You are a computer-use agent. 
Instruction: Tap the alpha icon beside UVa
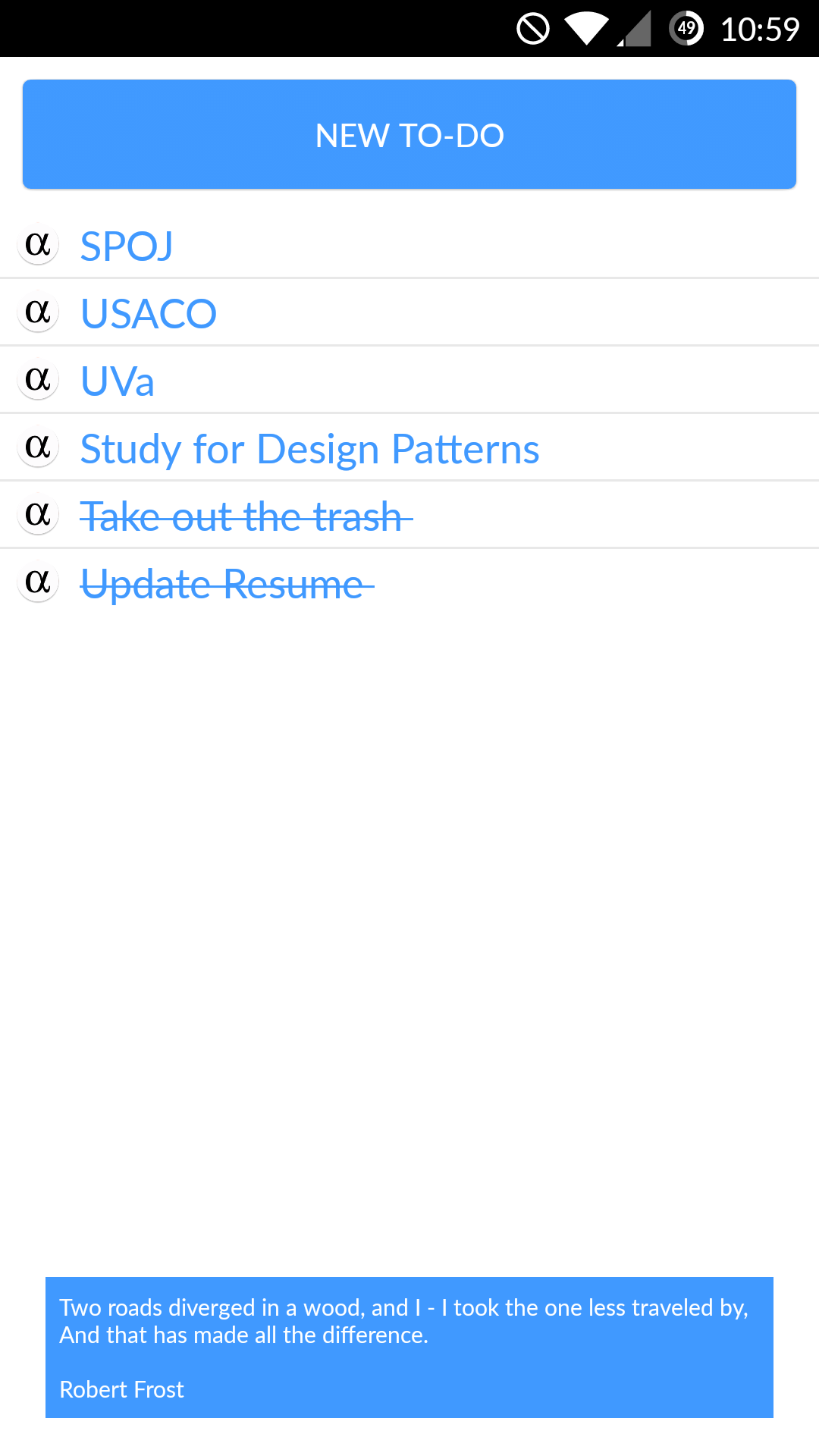point(38,379)
